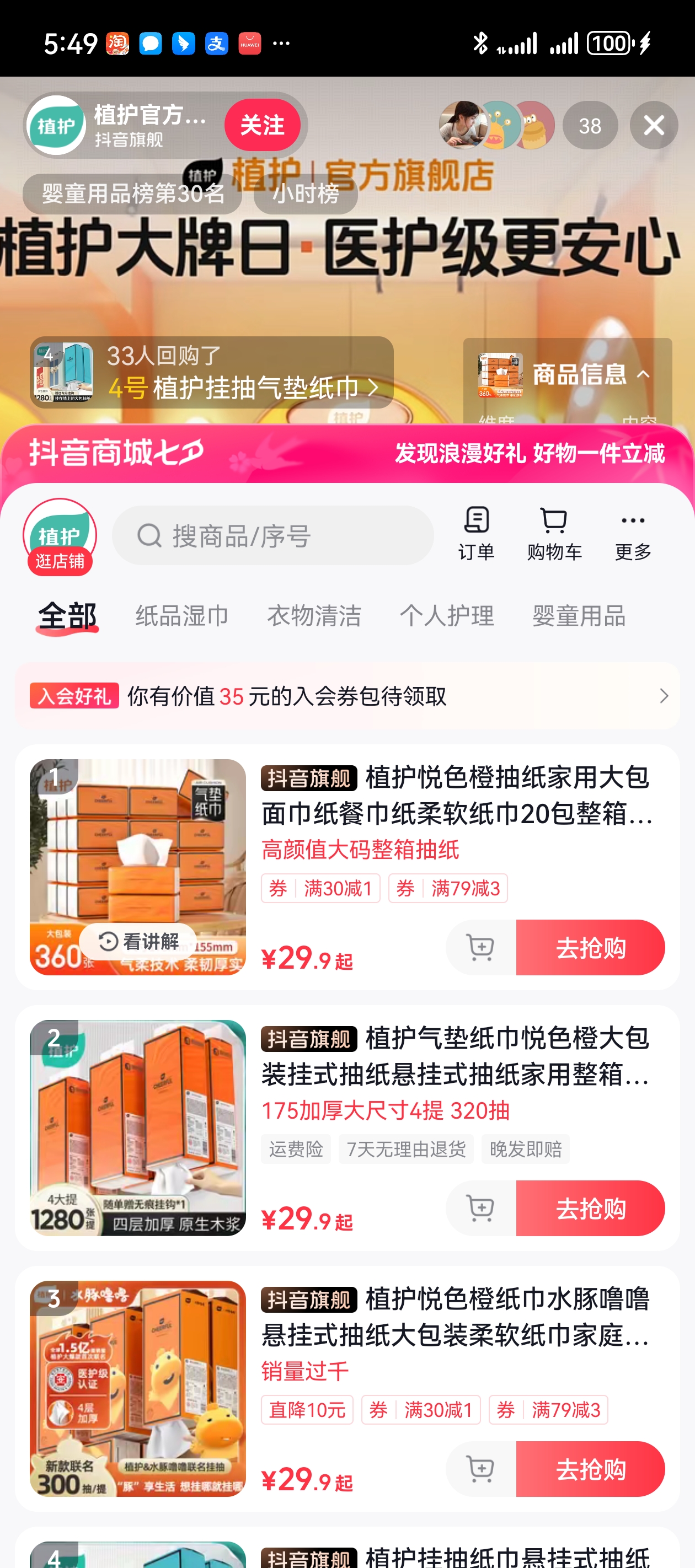Collapse the 商品信息 panel
The width and height of the screenshot is (695, 1568).
tap(643, 374)
